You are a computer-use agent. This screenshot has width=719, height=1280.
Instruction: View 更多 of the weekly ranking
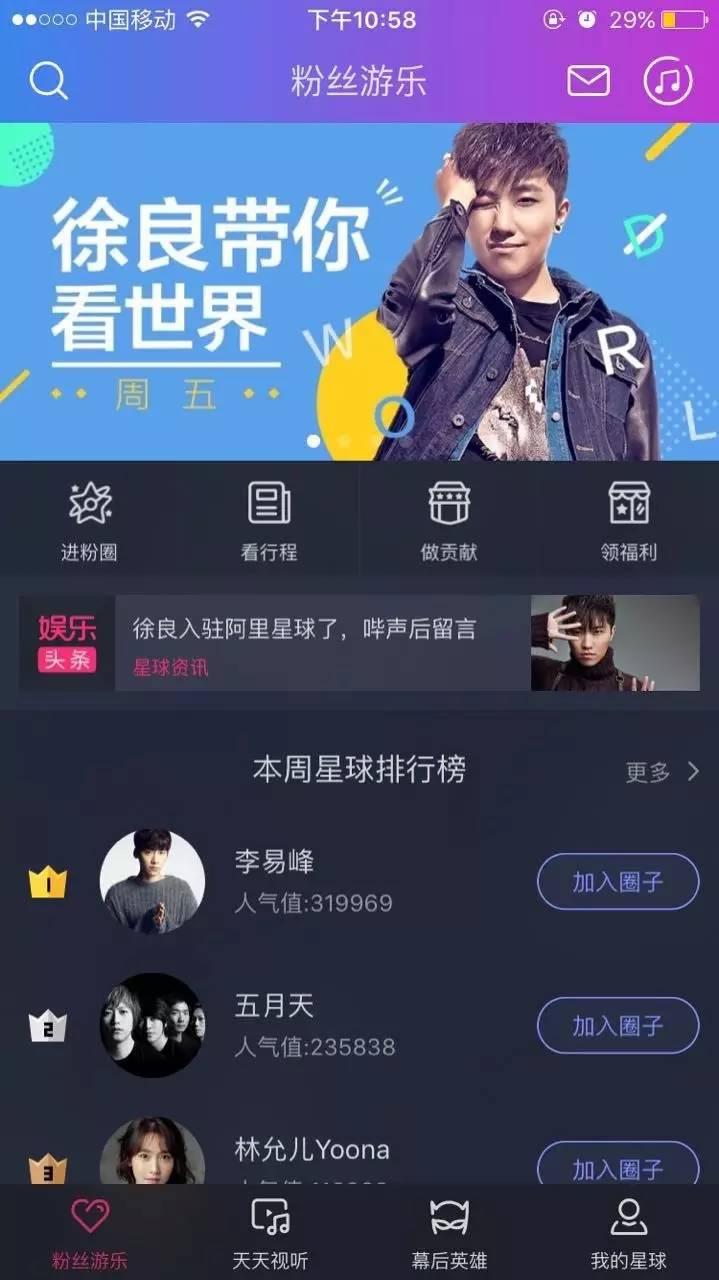pyautogui.click(x=661, y=771)
